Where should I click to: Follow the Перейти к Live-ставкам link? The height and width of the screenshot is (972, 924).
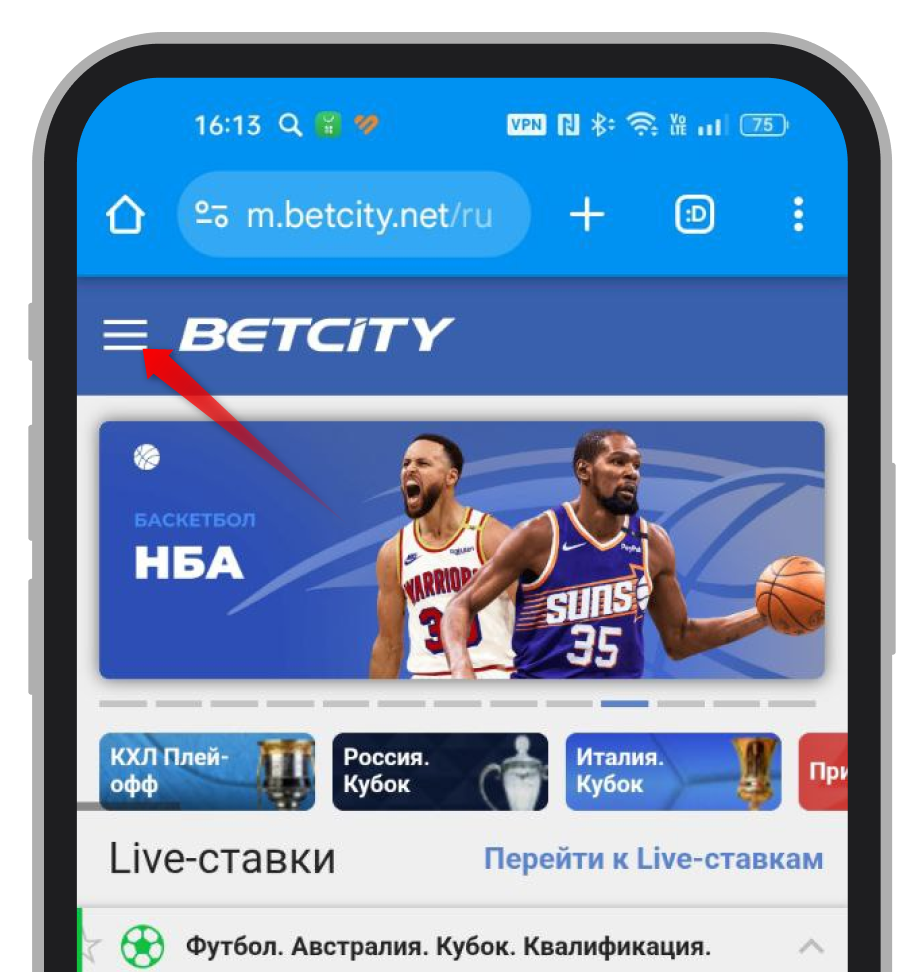653,858
